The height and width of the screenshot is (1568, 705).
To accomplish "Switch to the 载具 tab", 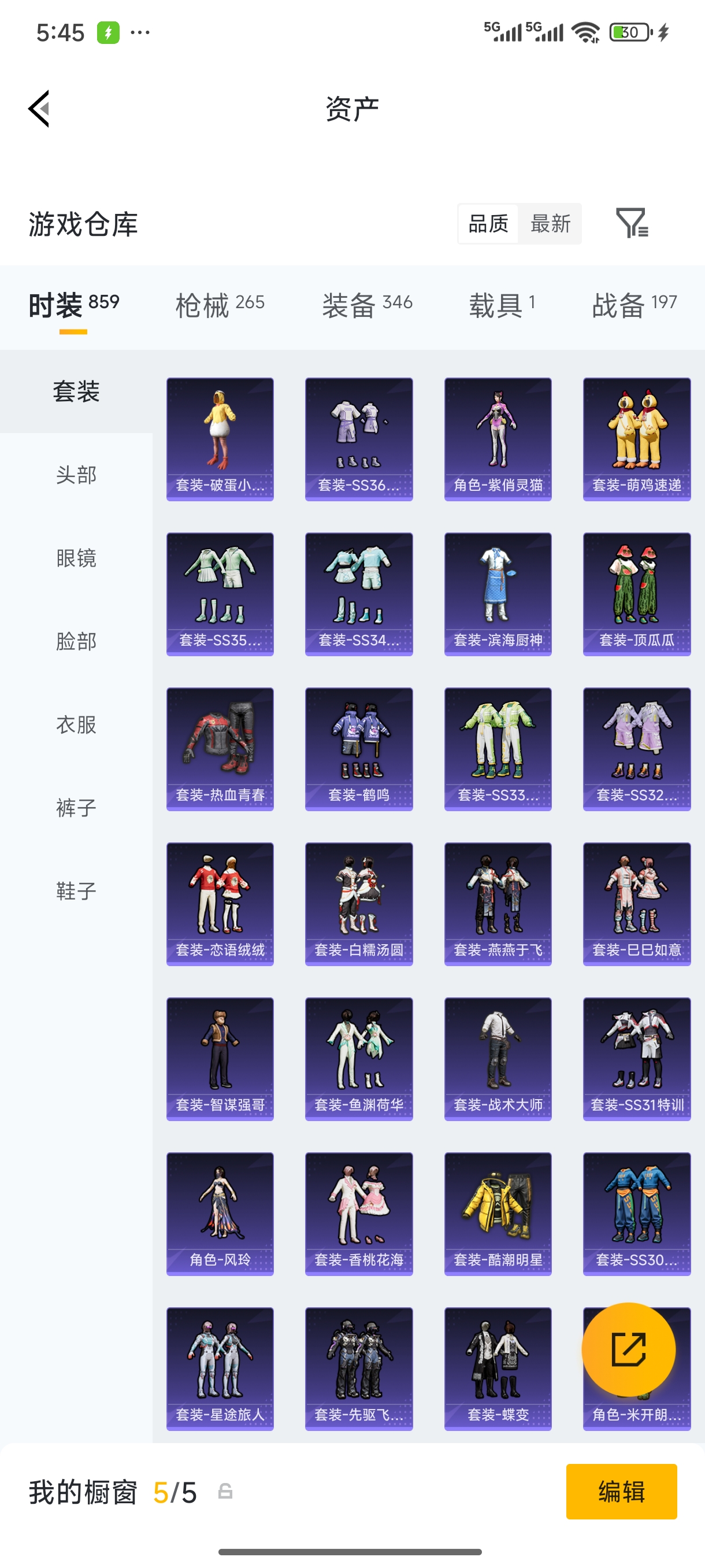I will [501, 305].
